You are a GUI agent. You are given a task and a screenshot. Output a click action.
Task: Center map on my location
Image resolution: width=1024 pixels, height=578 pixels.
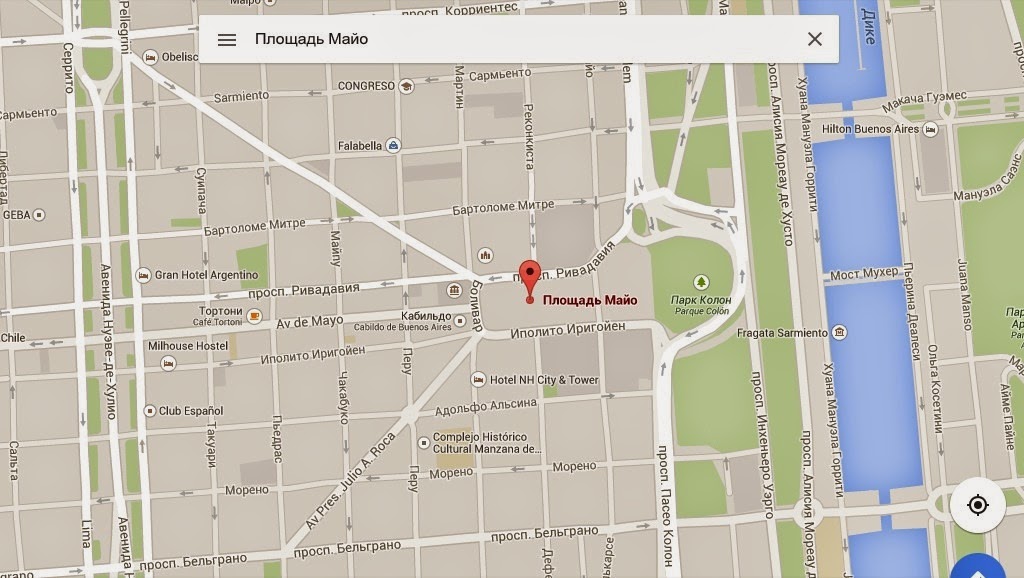pyautogui.click(x=978, y=505)
